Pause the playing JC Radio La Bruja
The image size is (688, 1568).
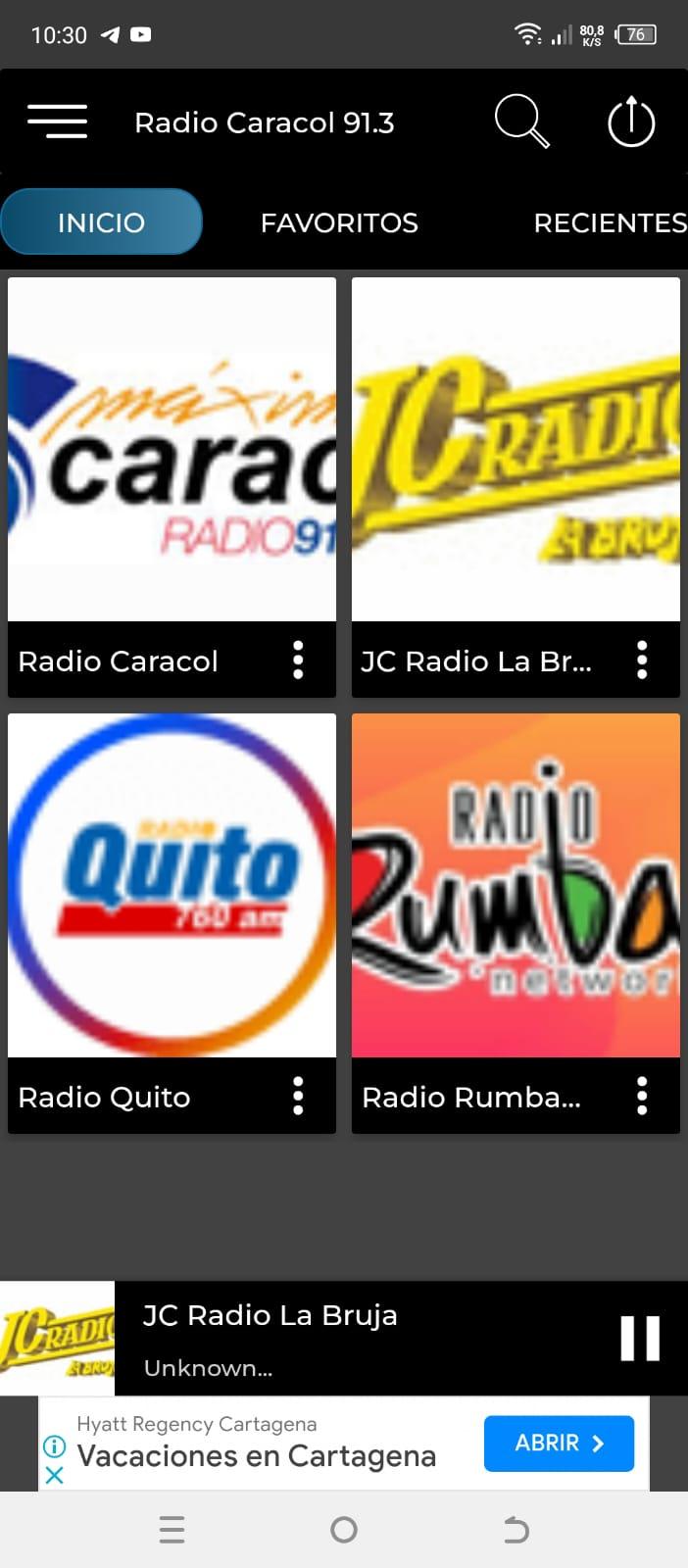point(640,1339)
